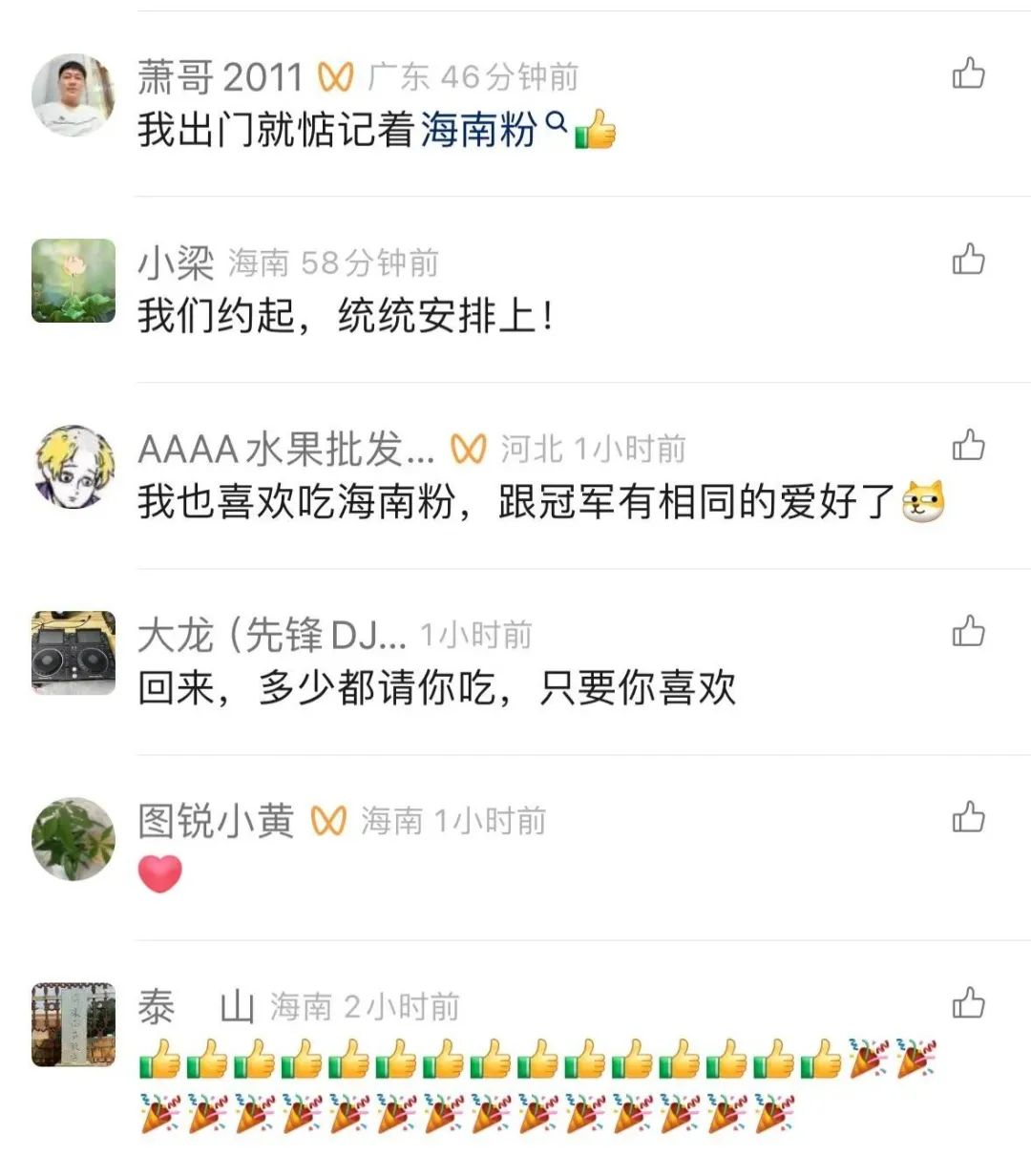Like 小梁's comment

(968, 260)
